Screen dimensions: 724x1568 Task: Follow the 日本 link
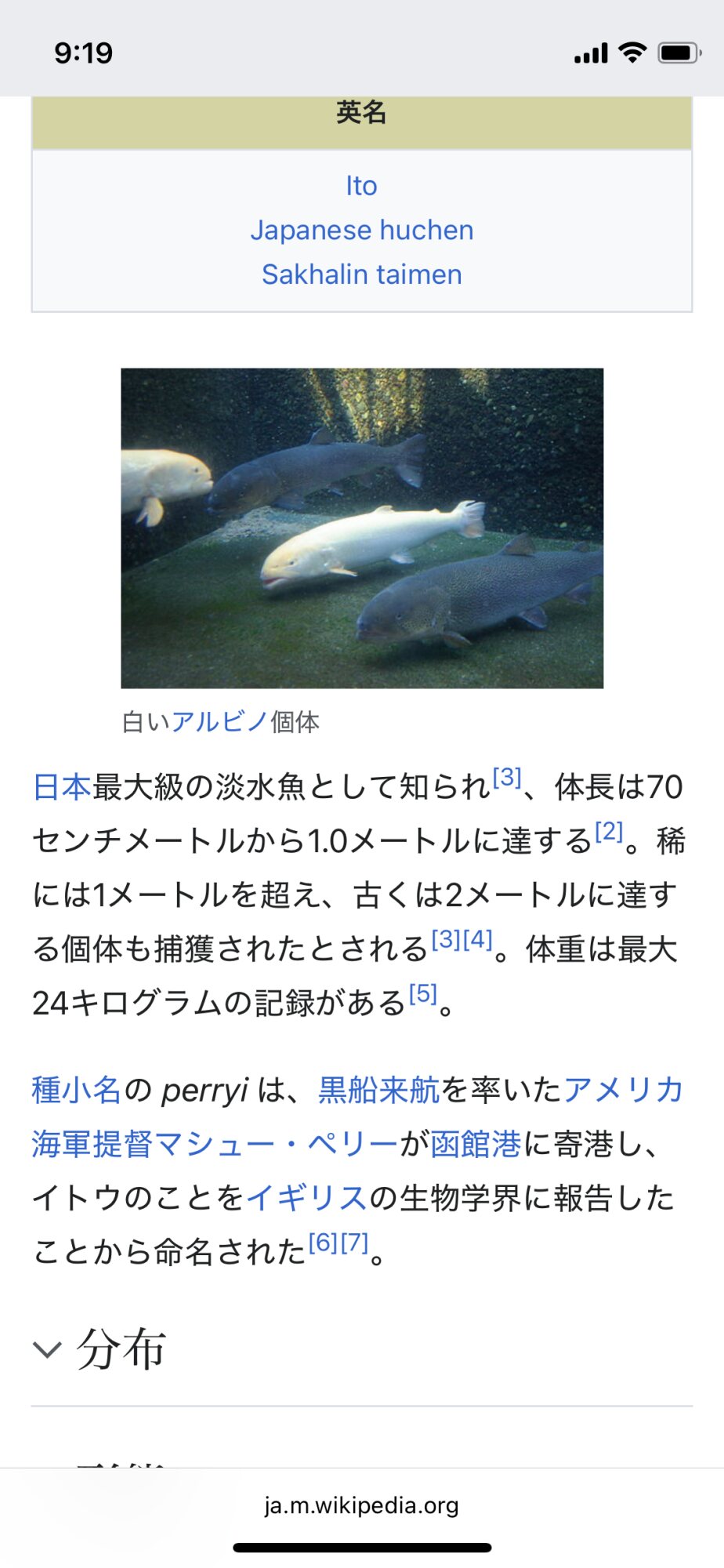tap(61, 786)
